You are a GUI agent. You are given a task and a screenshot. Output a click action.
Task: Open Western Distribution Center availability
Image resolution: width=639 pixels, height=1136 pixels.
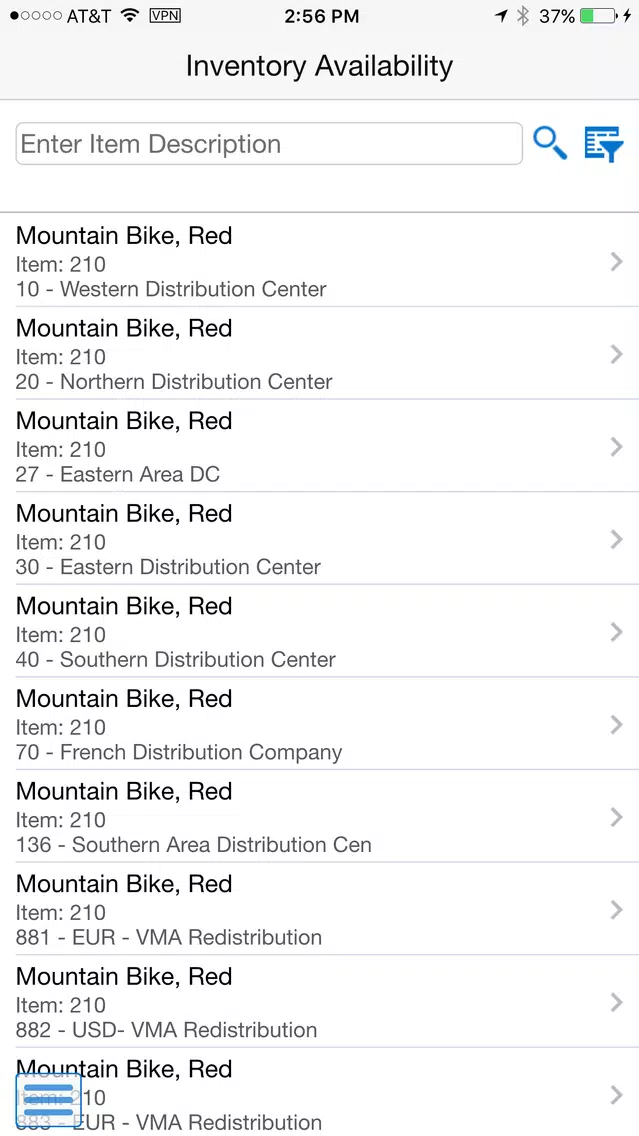(x=320, y=260)
